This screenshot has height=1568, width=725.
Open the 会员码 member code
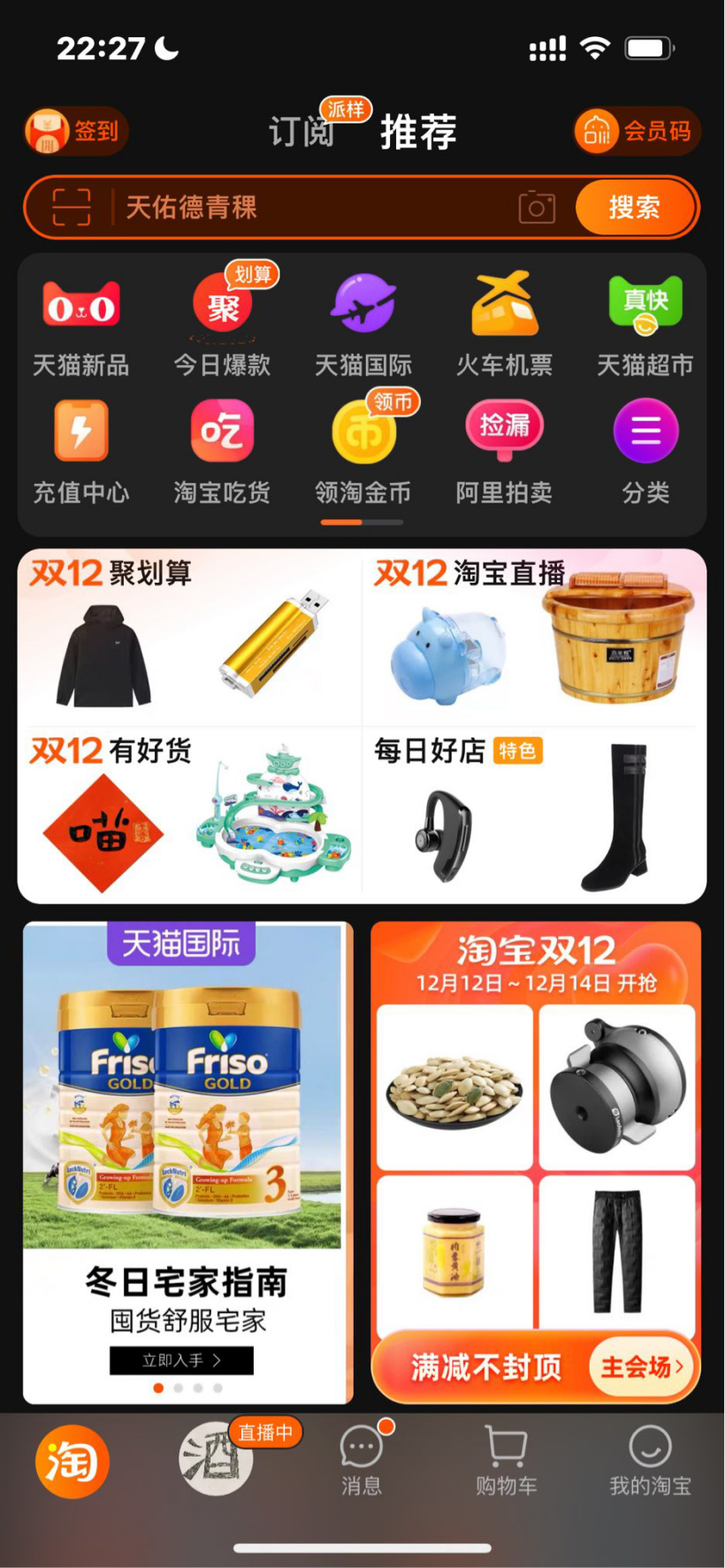pyautogui.click(x=636, y=132)
